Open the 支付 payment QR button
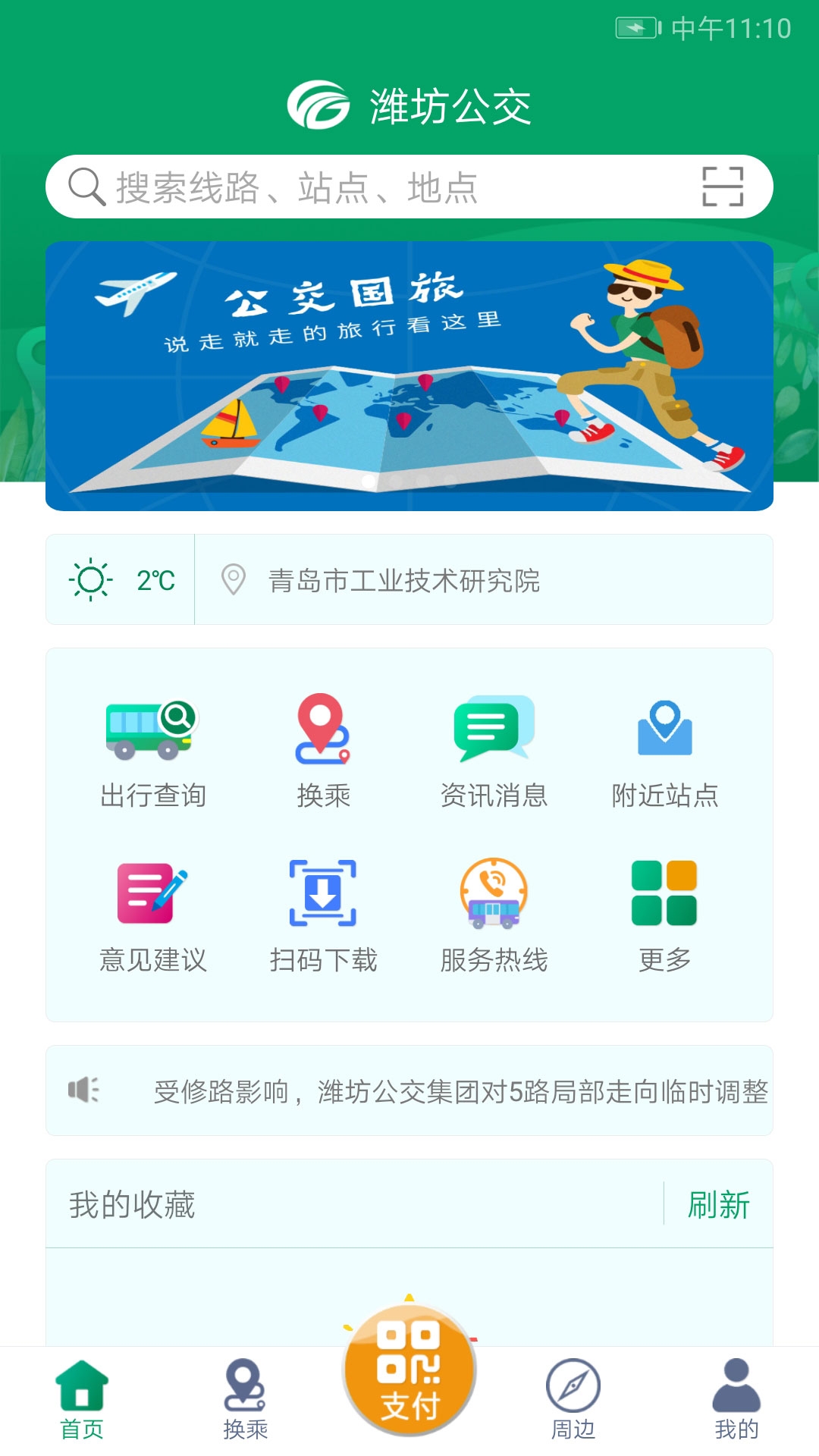This screenshot has width=819, height=1456. (409, 1371)
